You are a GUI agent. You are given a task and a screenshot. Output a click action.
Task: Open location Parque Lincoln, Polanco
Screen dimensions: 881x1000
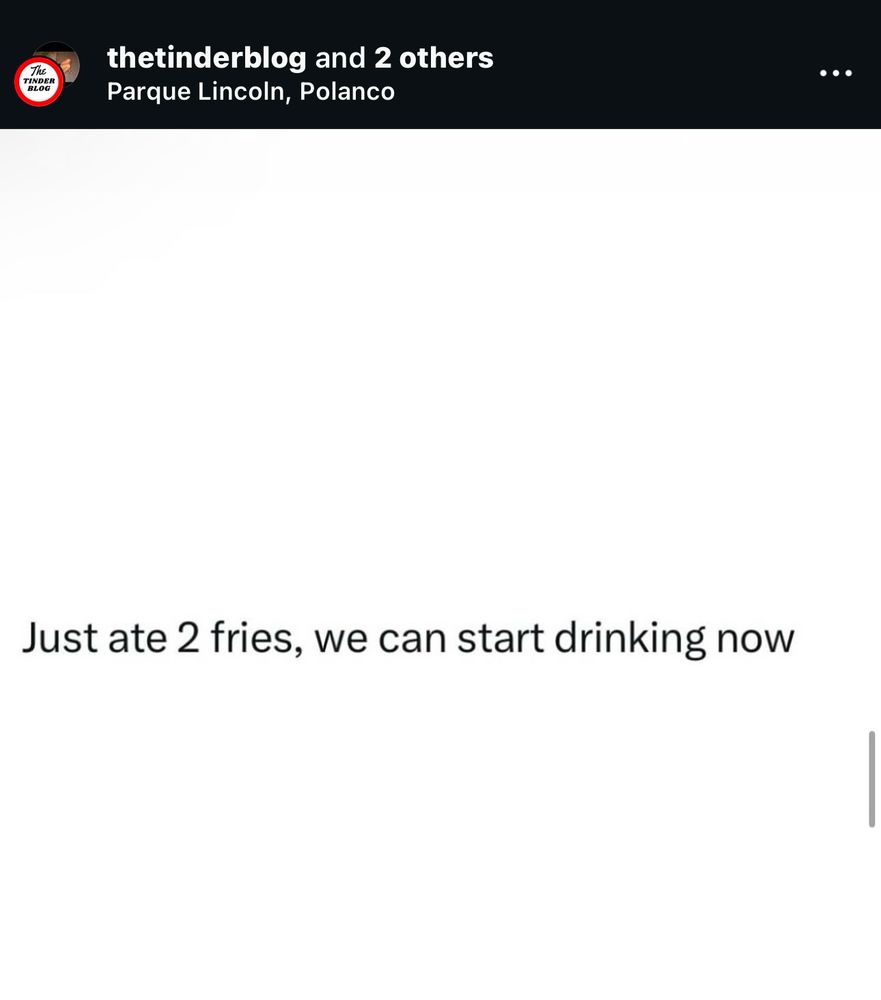coord(250,92)
